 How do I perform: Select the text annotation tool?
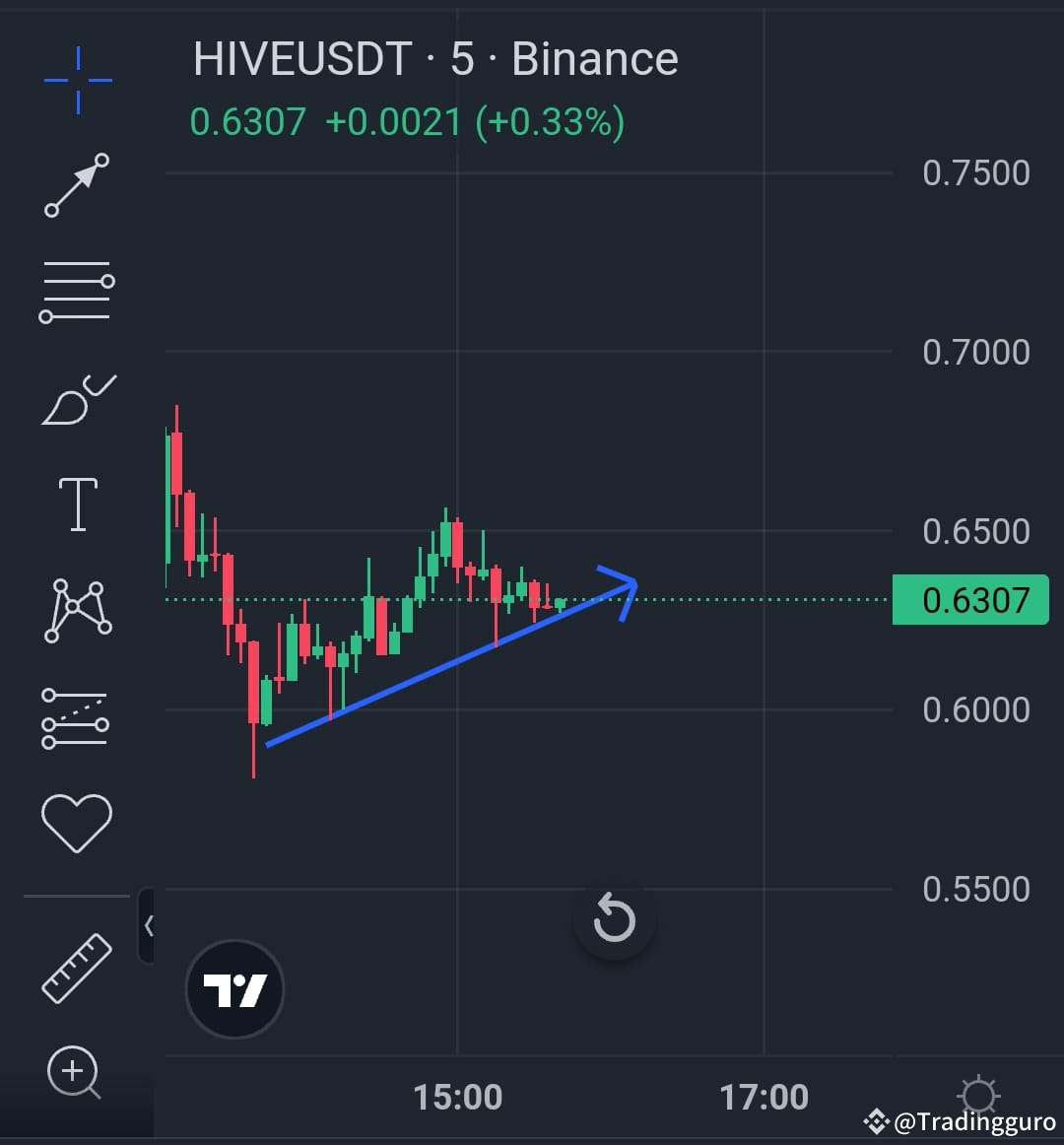[77, 503]
